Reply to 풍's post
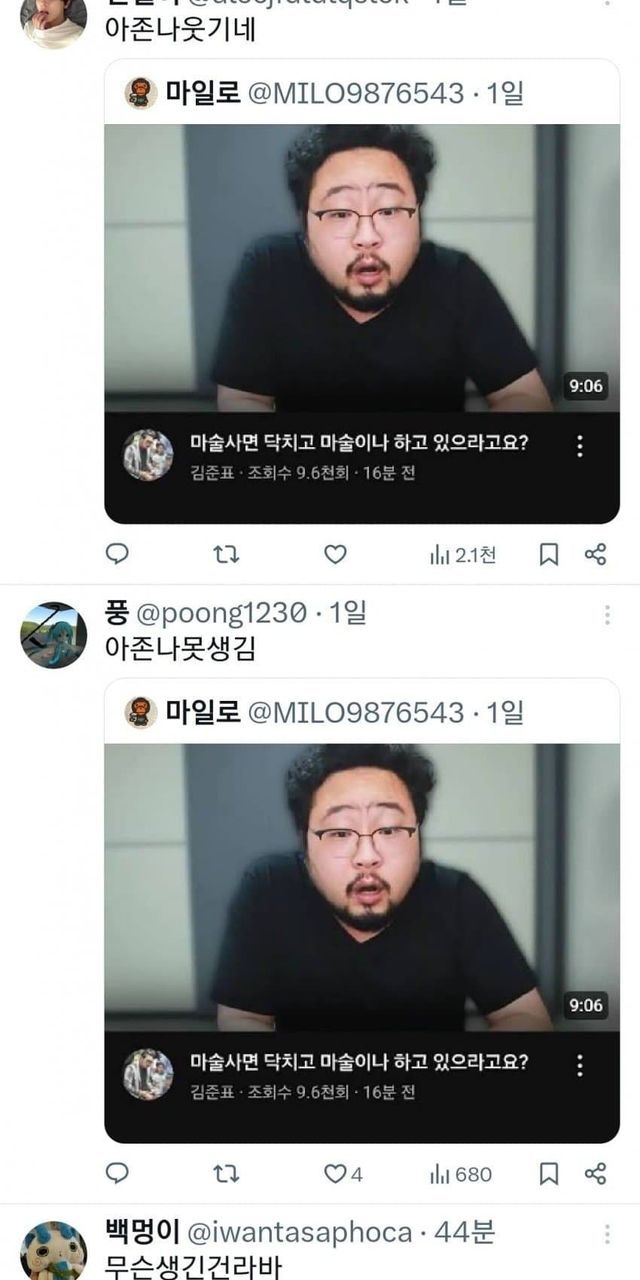 click(117, 1173)
